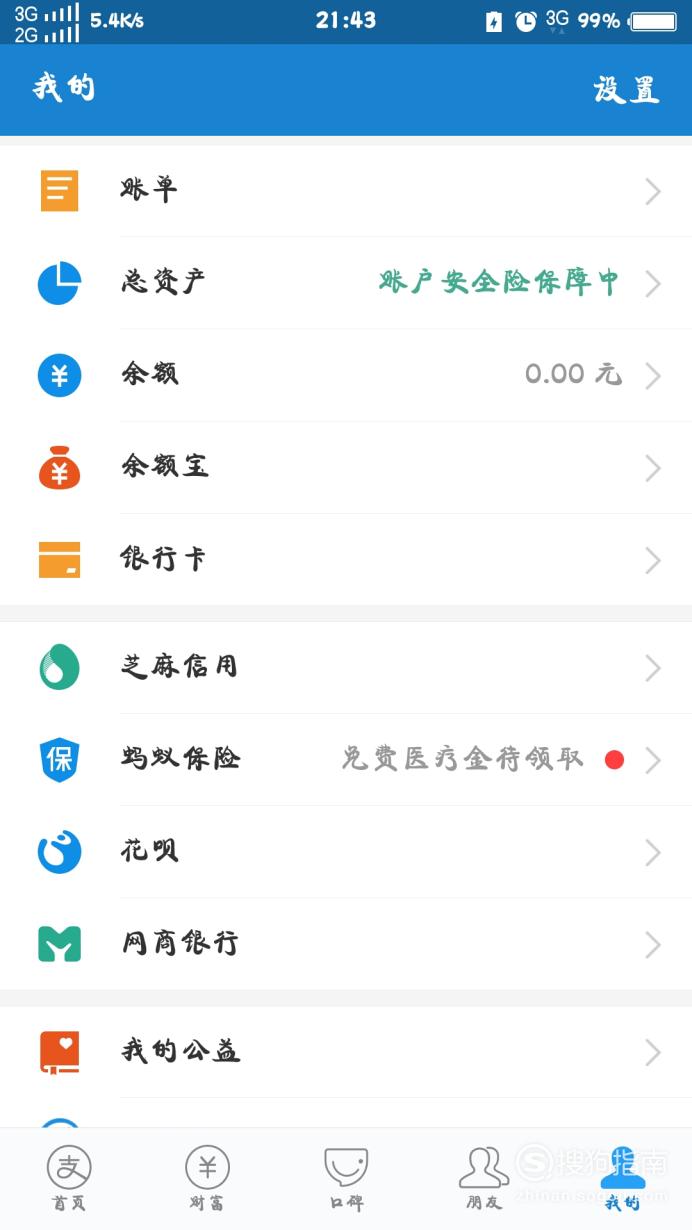The image size is (692, 1230).
Task: Open the 朋友 tab
Action: (484, 1179)
